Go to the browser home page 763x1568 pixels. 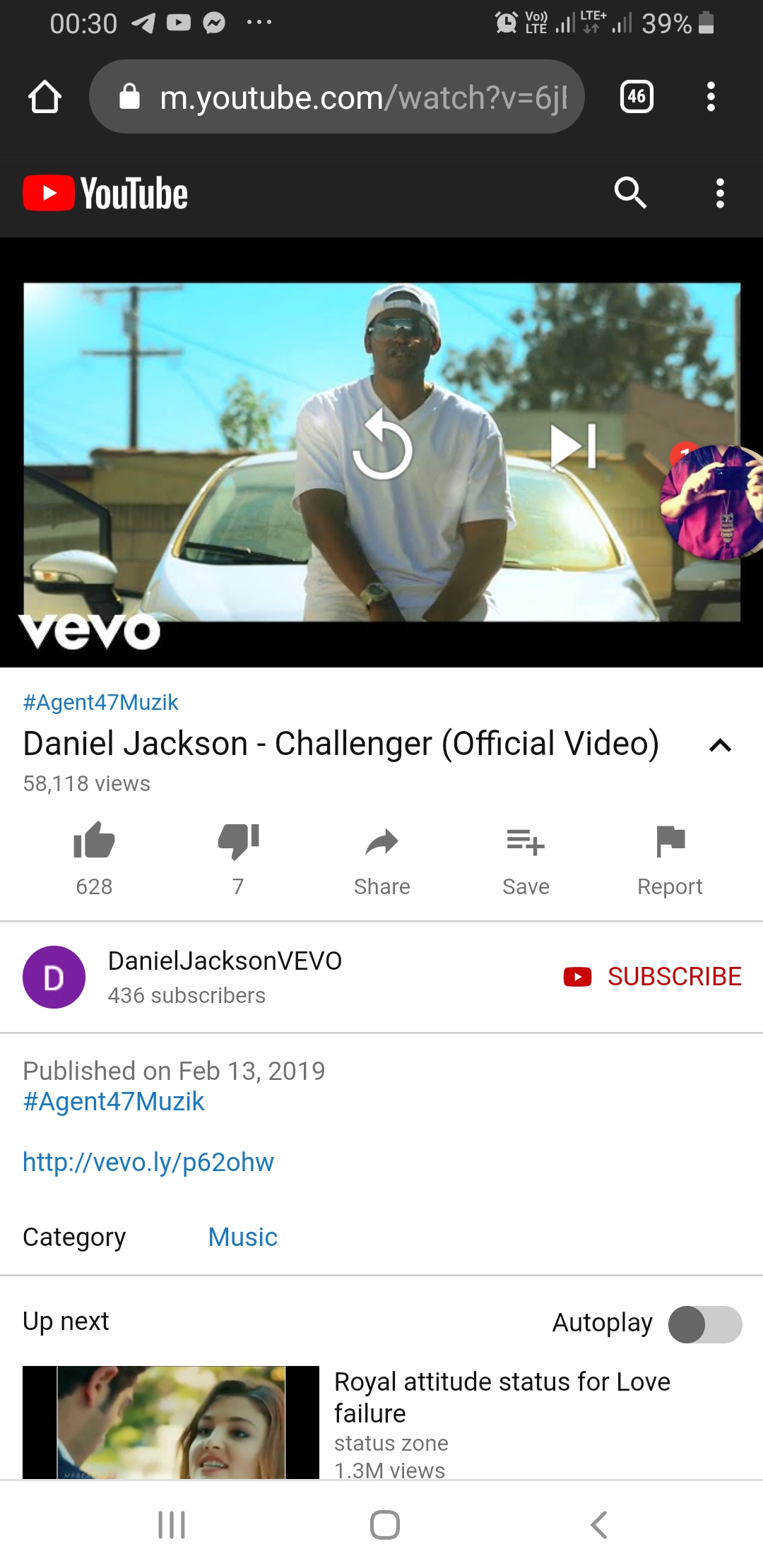tap(45, 97)
